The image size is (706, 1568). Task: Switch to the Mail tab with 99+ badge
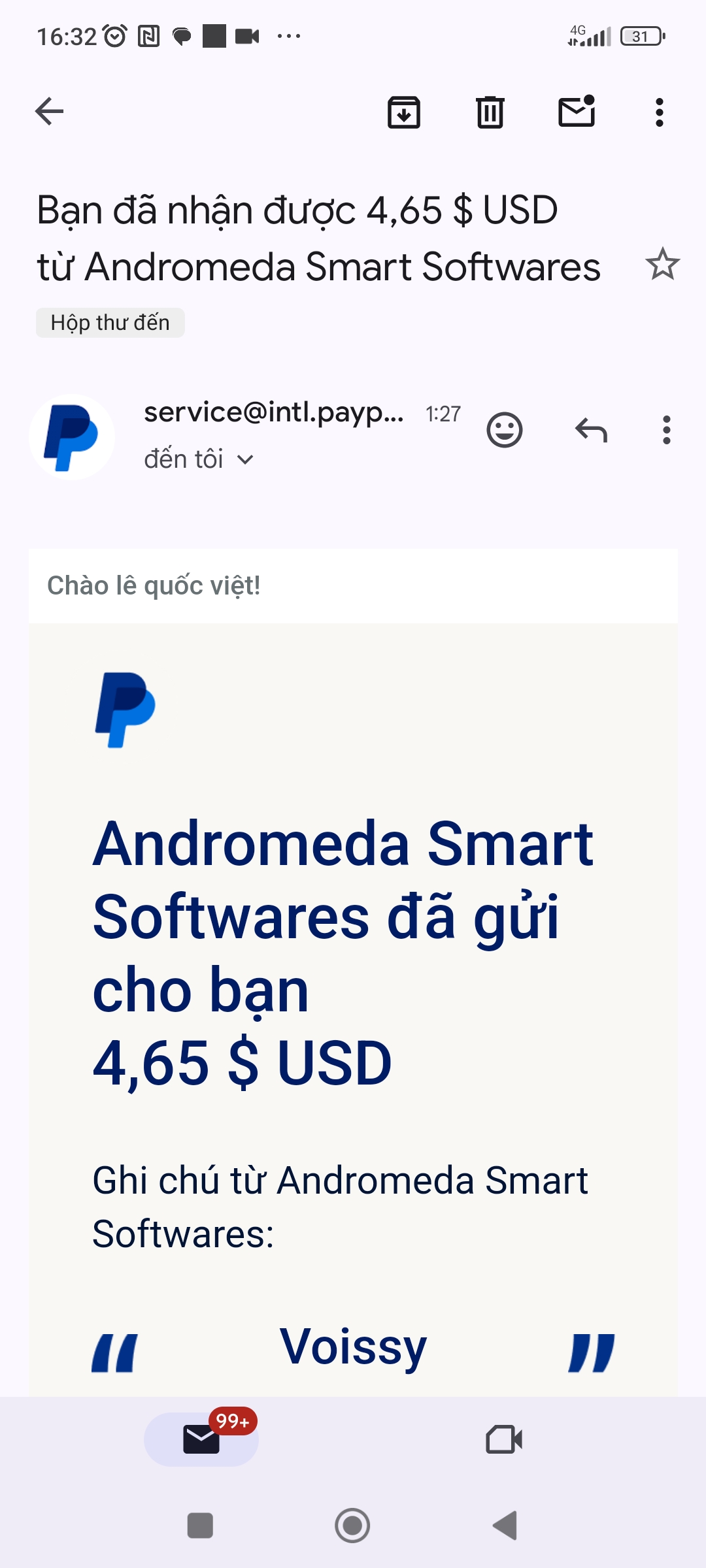201,1439
